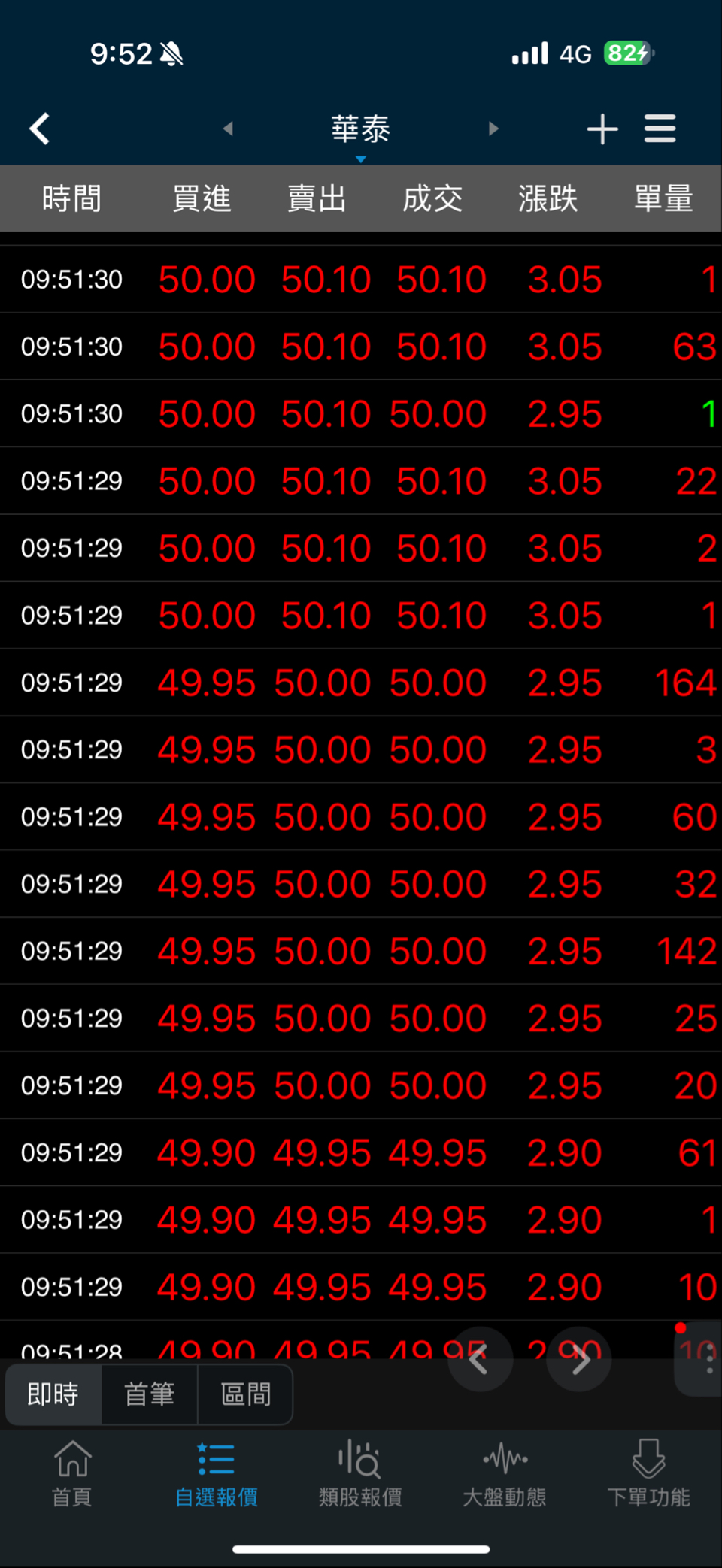Open the 下單功能 tab
Viewport: 722px width, 1568px height.
(x=648, y=1473)
